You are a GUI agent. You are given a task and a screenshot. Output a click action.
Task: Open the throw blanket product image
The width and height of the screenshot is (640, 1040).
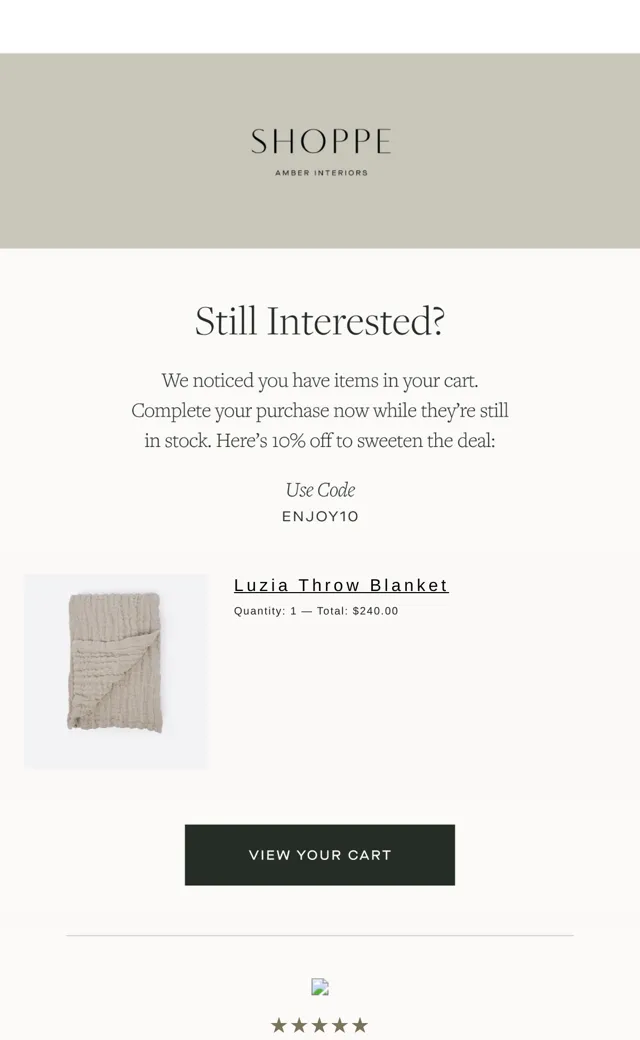click(115, 671)
